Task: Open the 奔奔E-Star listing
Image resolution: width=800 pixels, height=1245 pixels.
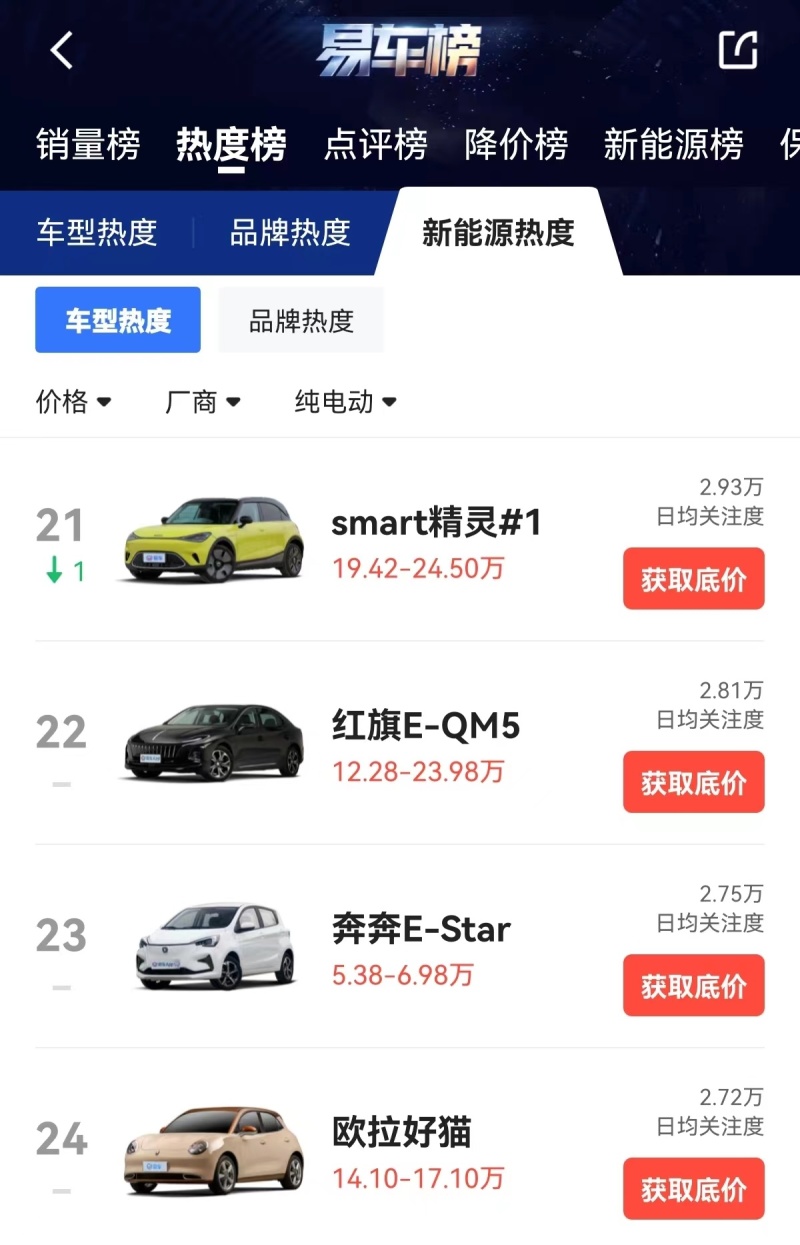Action: click(421, 930)
